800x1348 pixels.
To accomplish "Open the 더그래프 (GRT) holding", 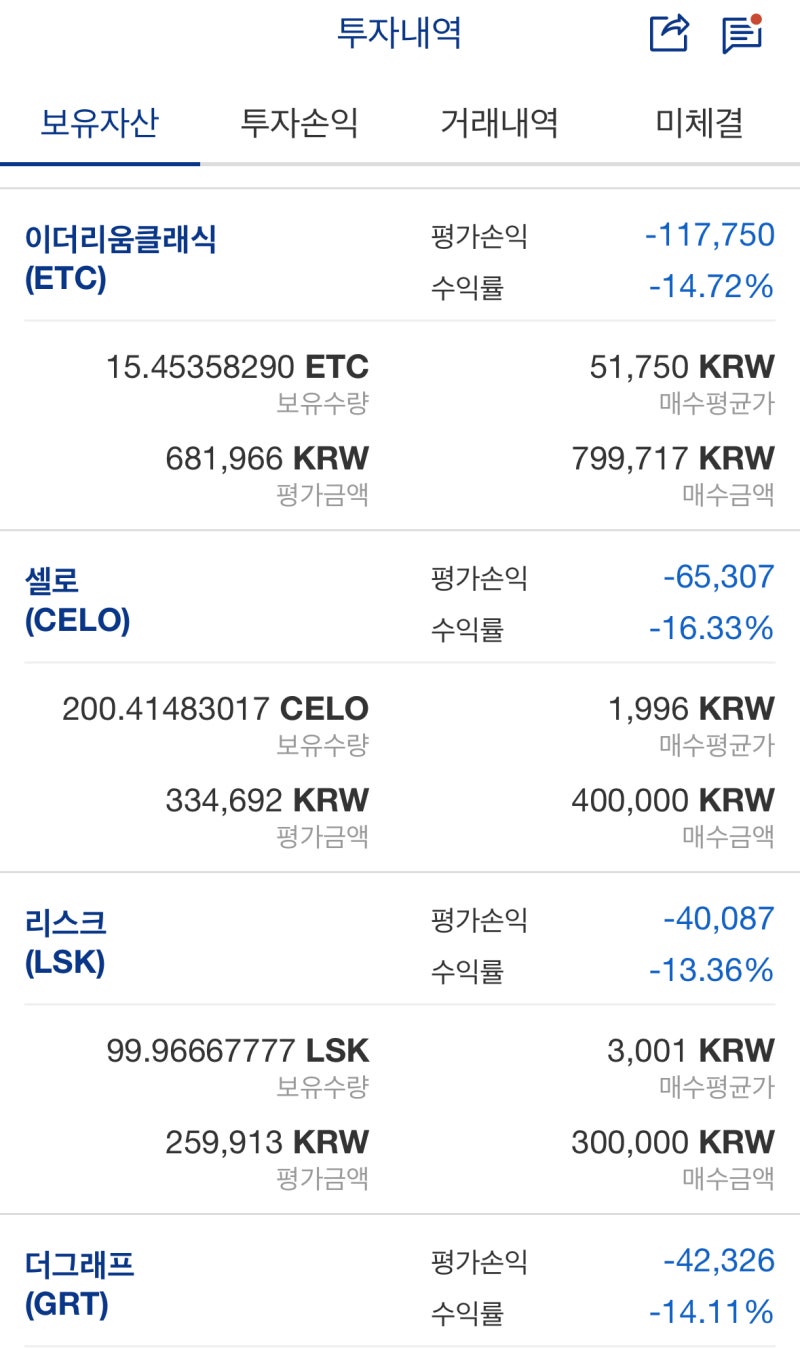I will coord(79,1285).
